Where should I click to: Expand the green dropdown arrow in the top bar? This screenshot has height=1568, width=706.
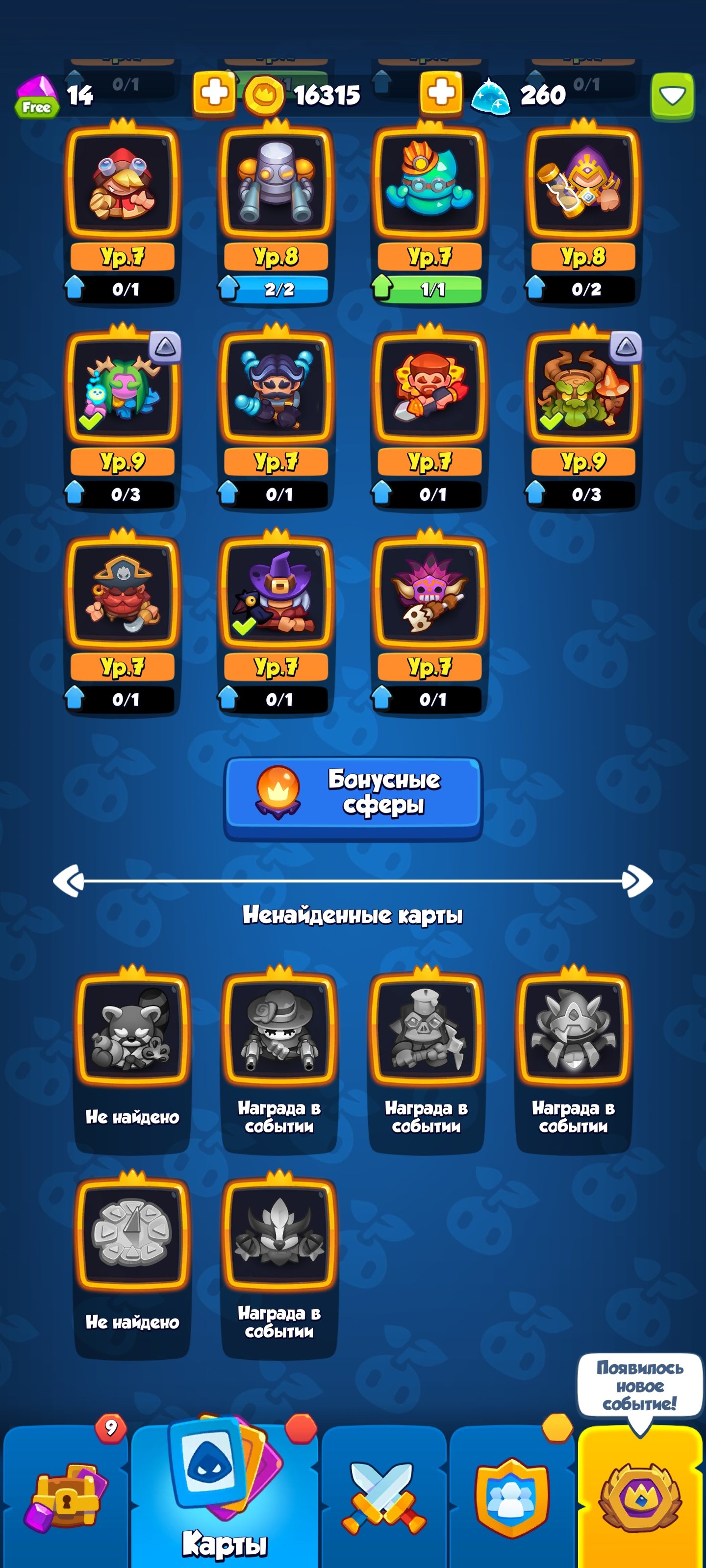pos(672,96)
